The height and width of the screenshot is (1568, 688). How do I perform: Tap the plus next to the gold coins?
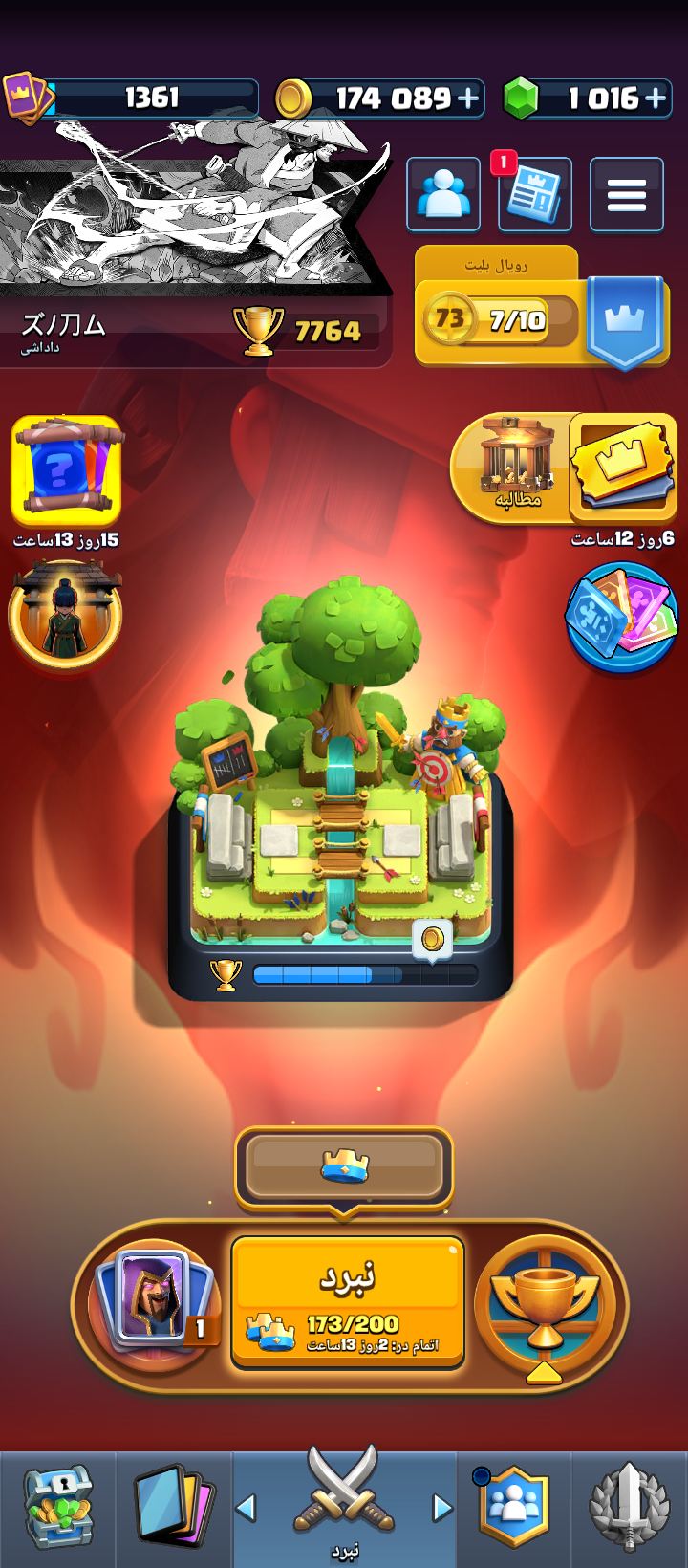click(467, 98)
